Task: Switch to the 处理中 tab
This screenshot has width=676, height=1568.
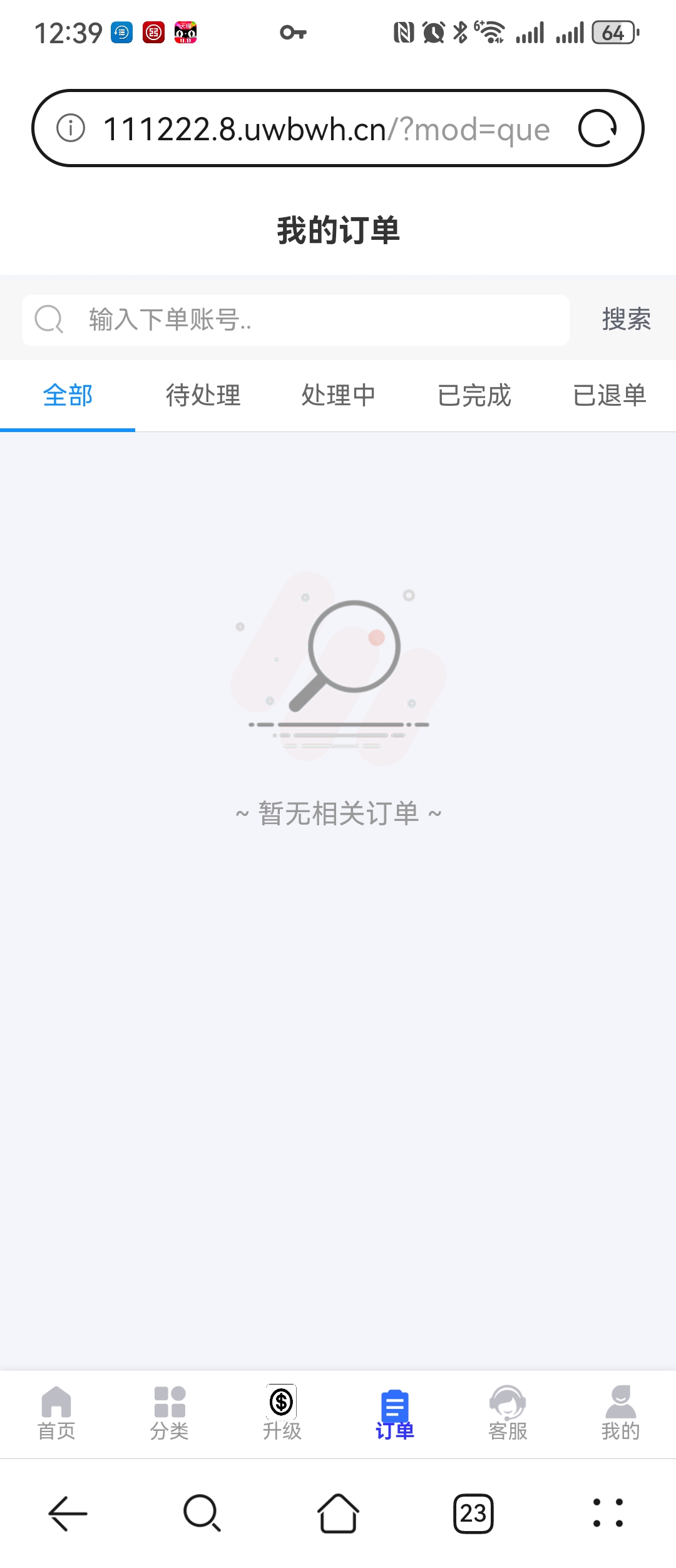Action: (338, 396)
